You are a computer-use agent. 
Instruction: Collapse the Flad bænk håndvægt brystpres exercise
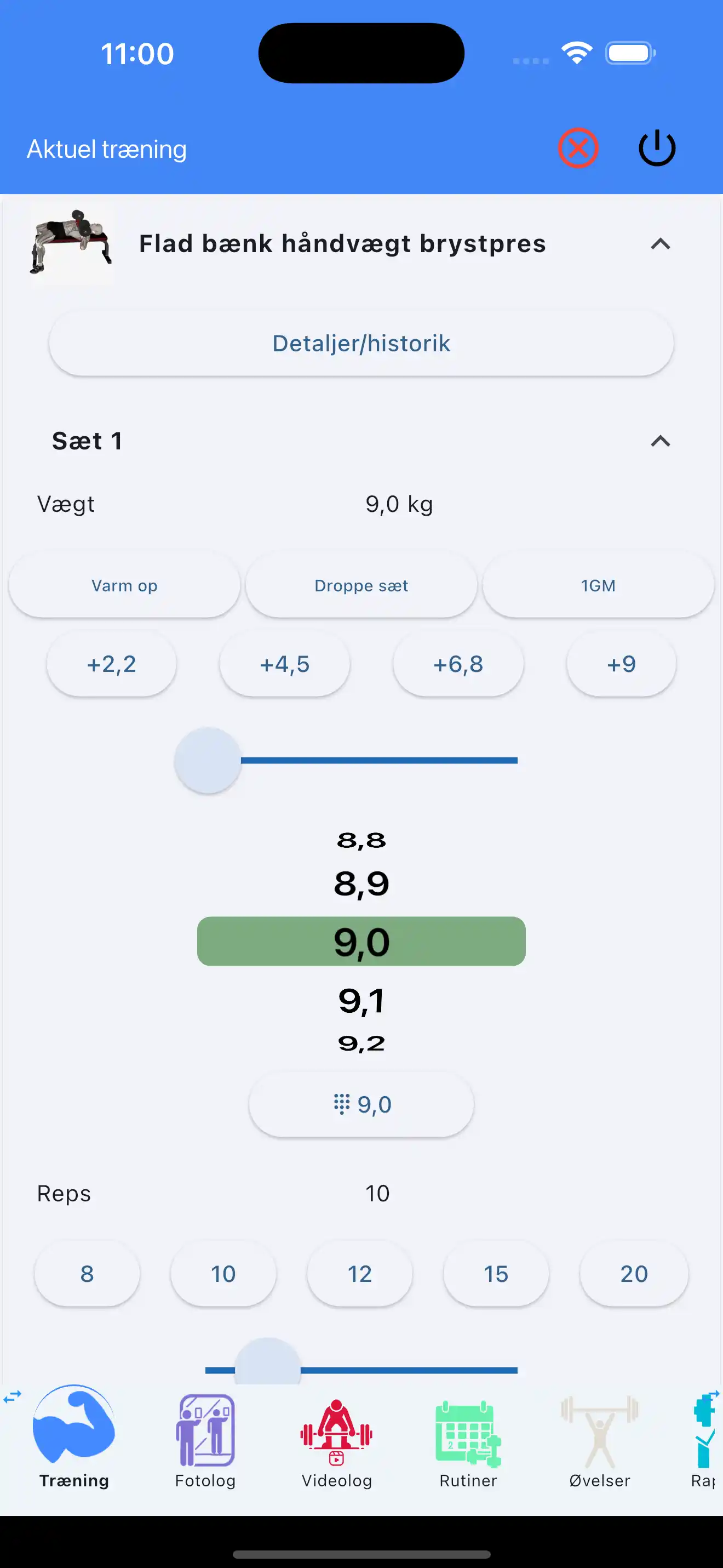tap(661, 244)
